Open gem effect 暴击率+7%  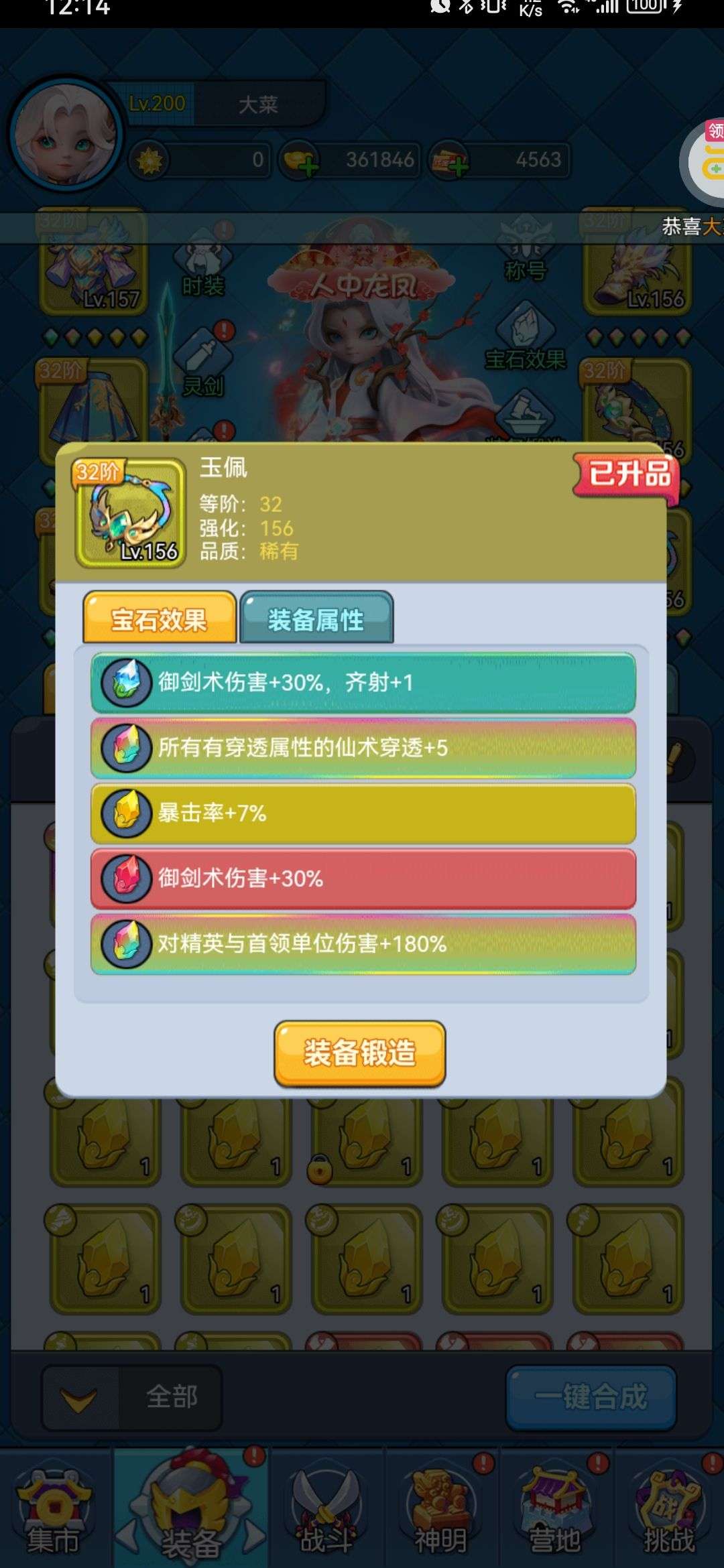click(363, 813)
